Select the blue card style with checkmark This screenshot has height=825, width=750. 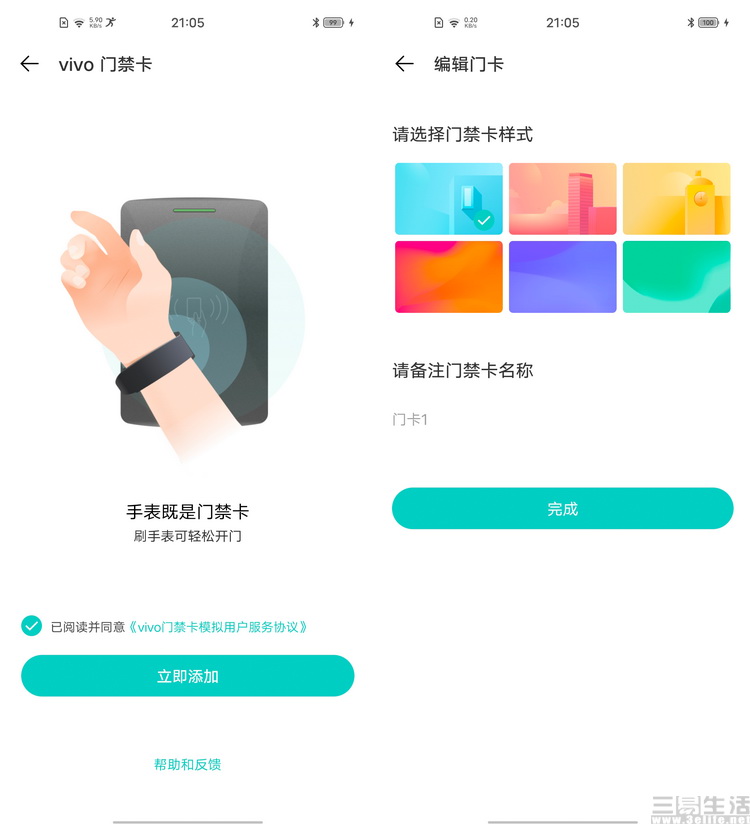point(448,199)
